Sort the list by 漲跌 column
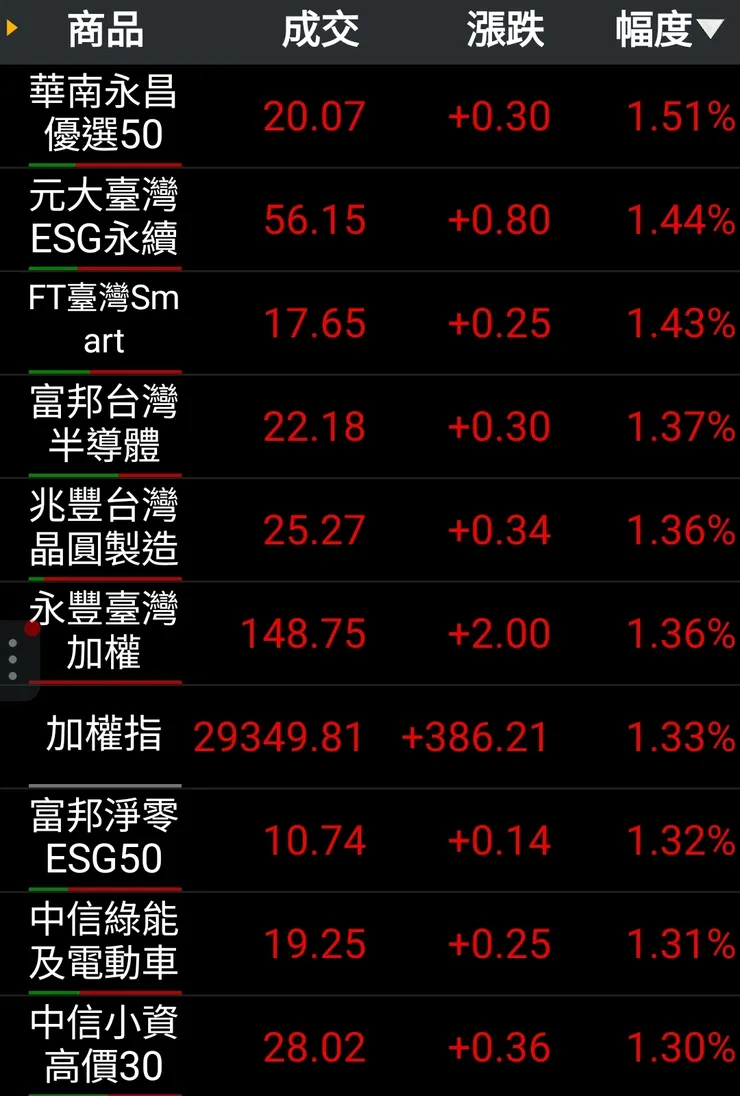 pyautogui.click(x=505, y=31)
